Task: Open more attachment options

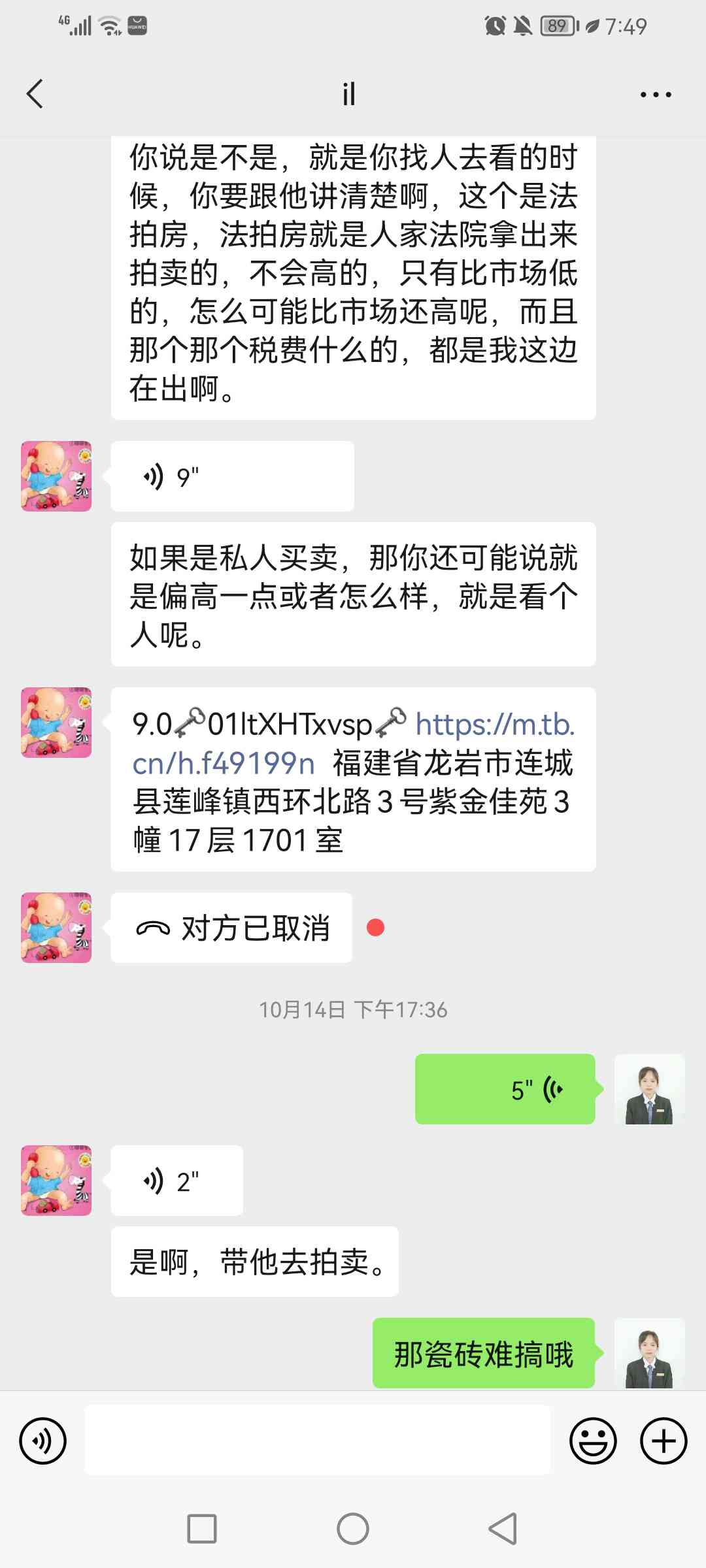Action: 664,1441
